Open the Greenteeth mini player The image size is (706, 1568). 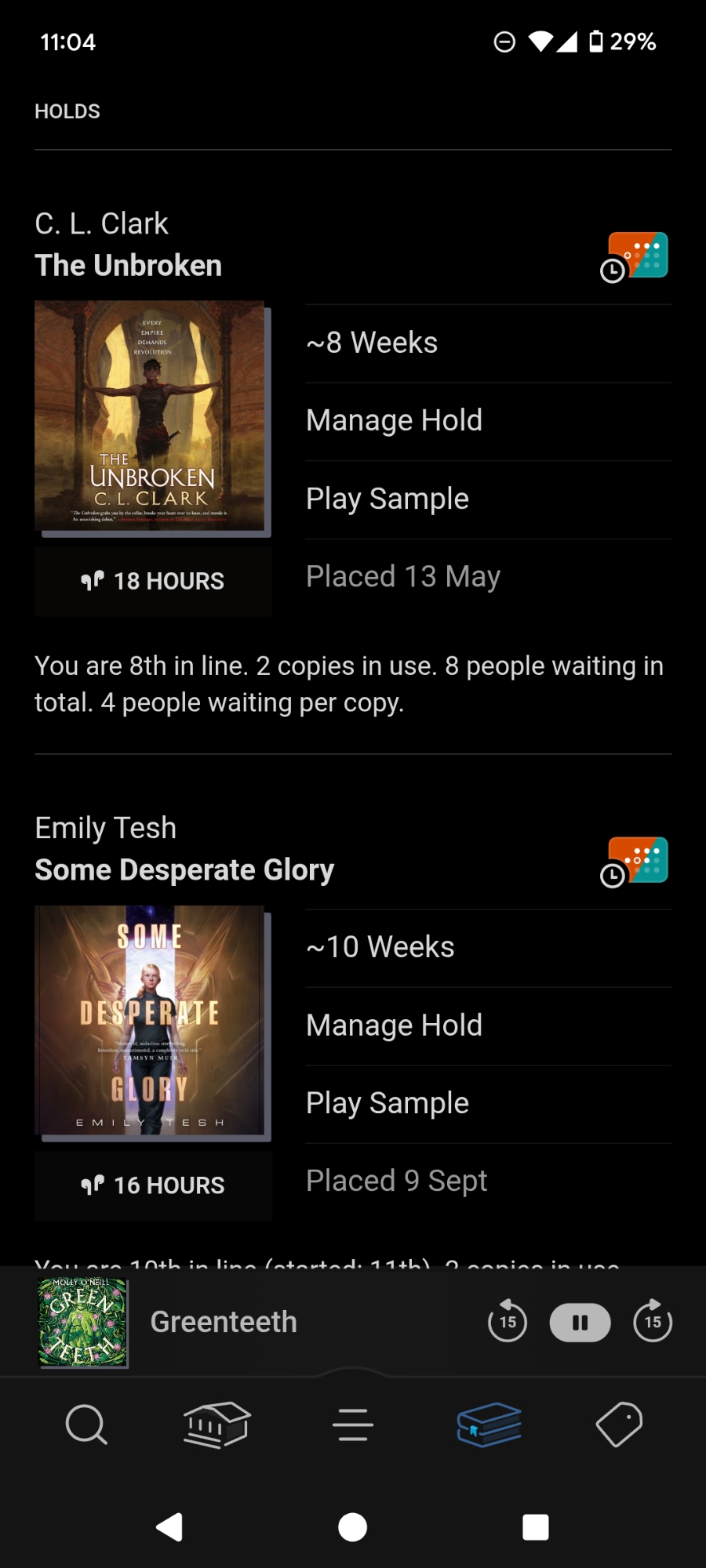click(x=224, y=1322)
